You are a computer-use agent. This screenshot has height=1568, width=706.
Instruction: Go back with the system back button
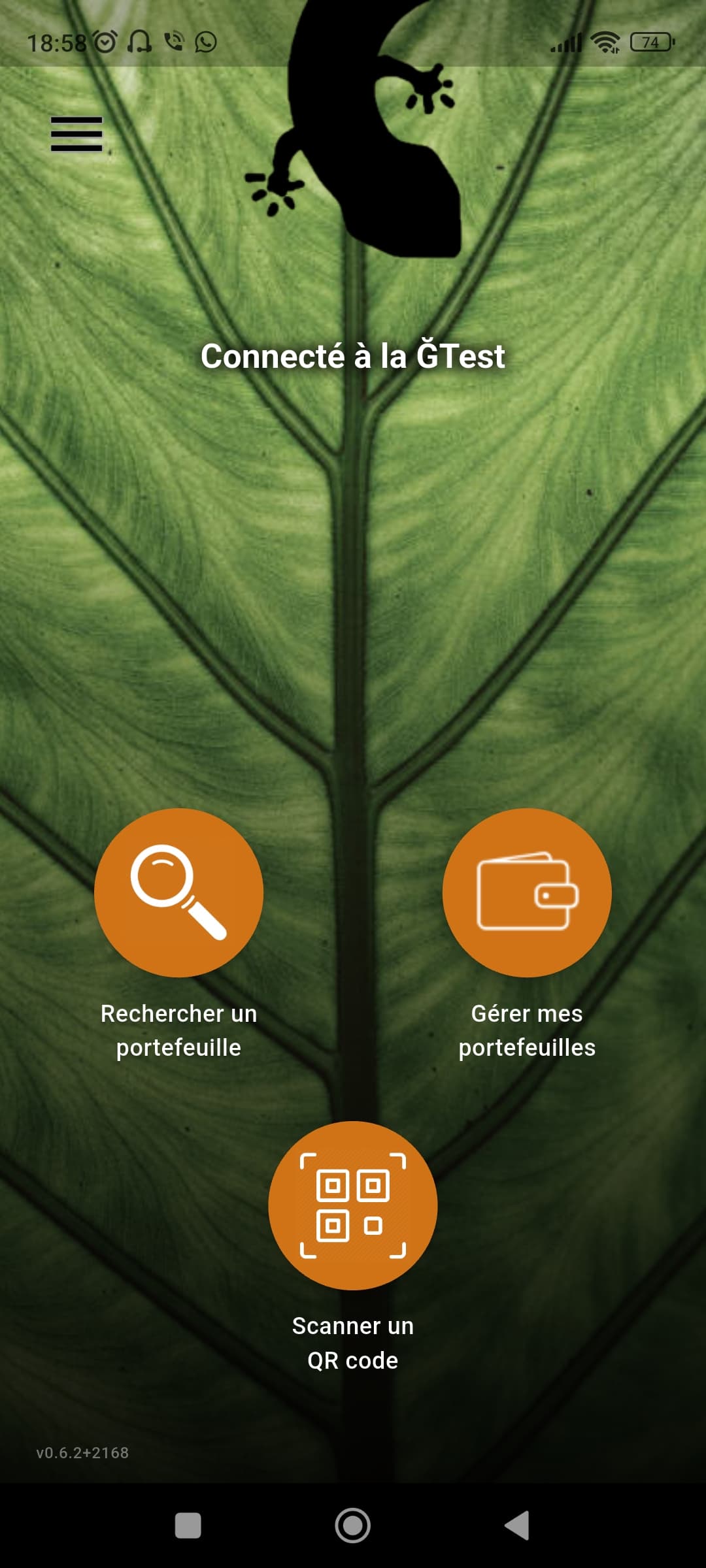[x=517, y=1526]
